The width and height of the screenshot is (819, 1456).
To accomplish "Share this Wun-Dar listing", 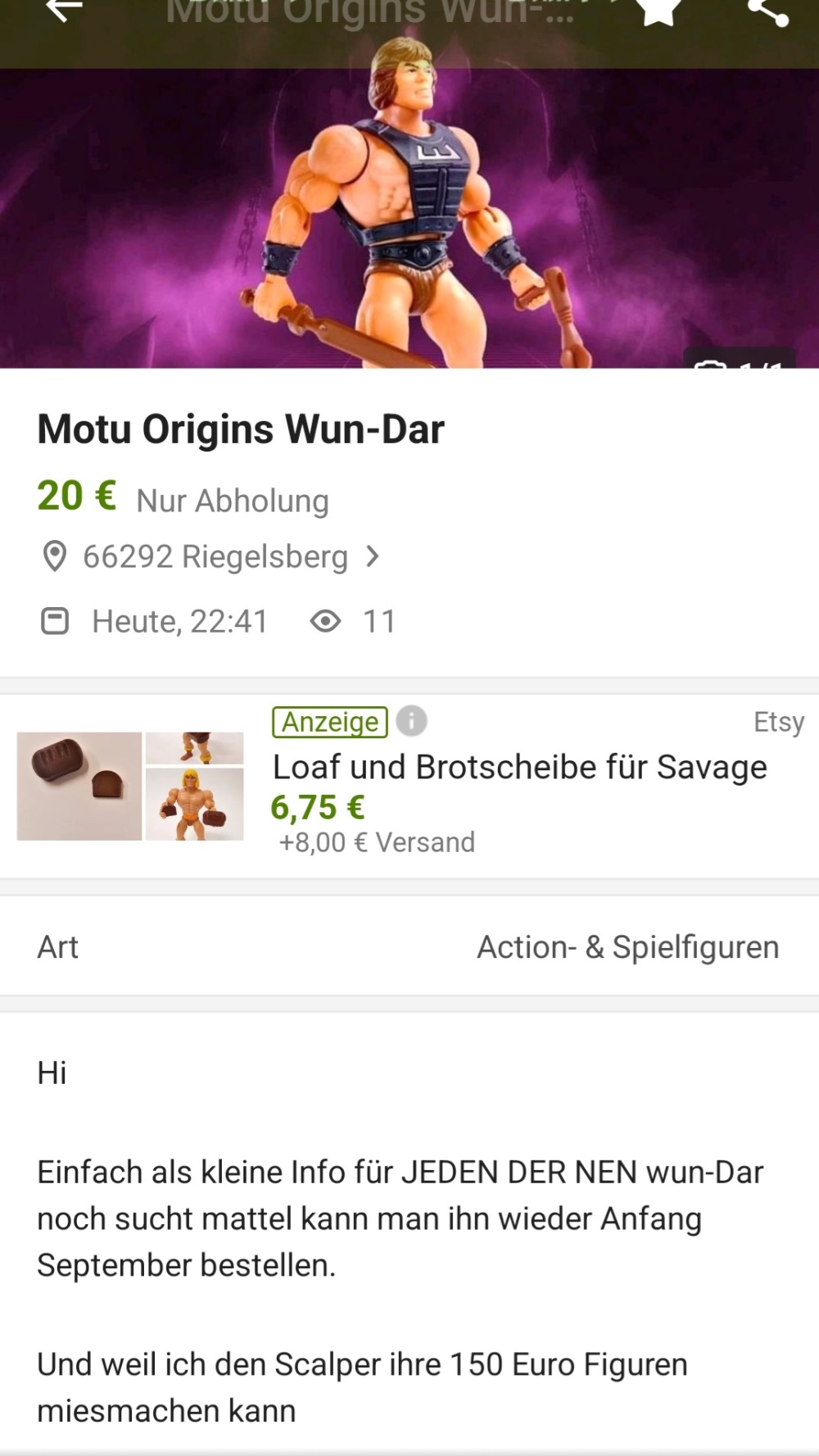I will coord(767,11).
